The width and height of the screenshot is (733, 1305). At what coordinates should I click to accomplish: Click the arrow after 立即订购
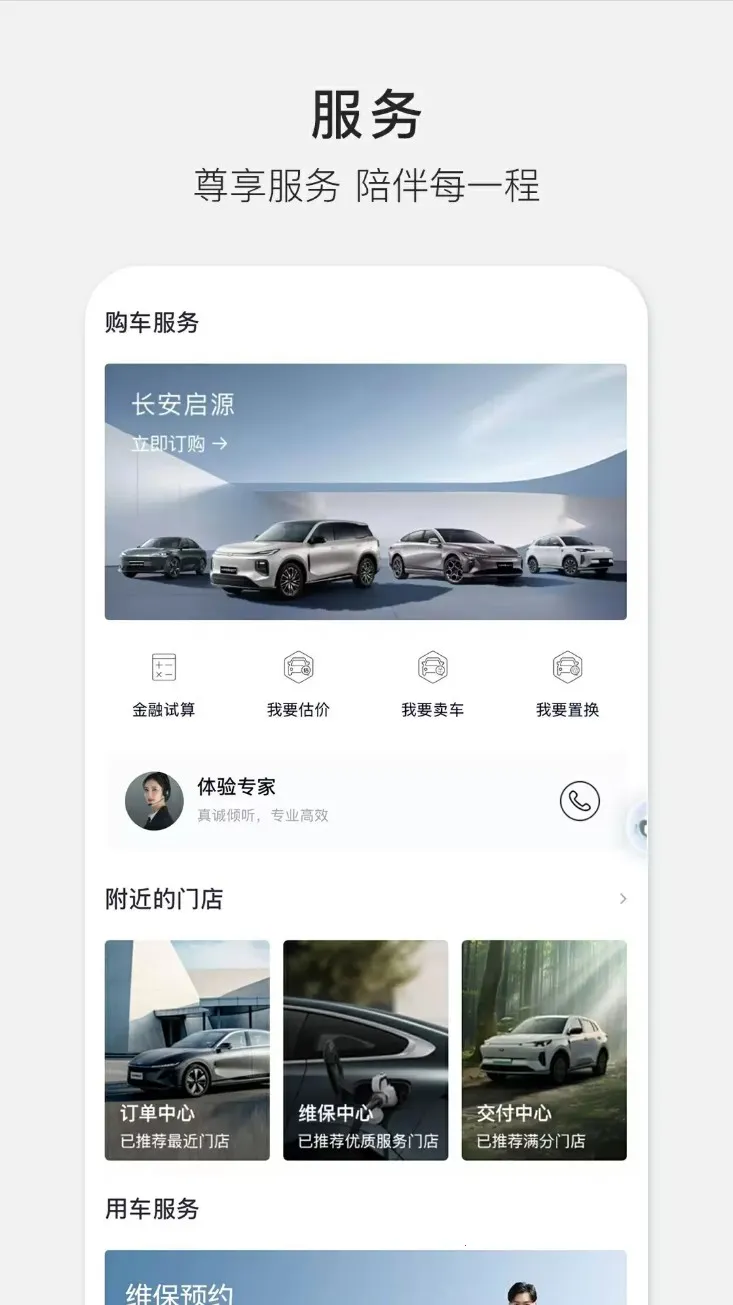[x=222, y=444]
